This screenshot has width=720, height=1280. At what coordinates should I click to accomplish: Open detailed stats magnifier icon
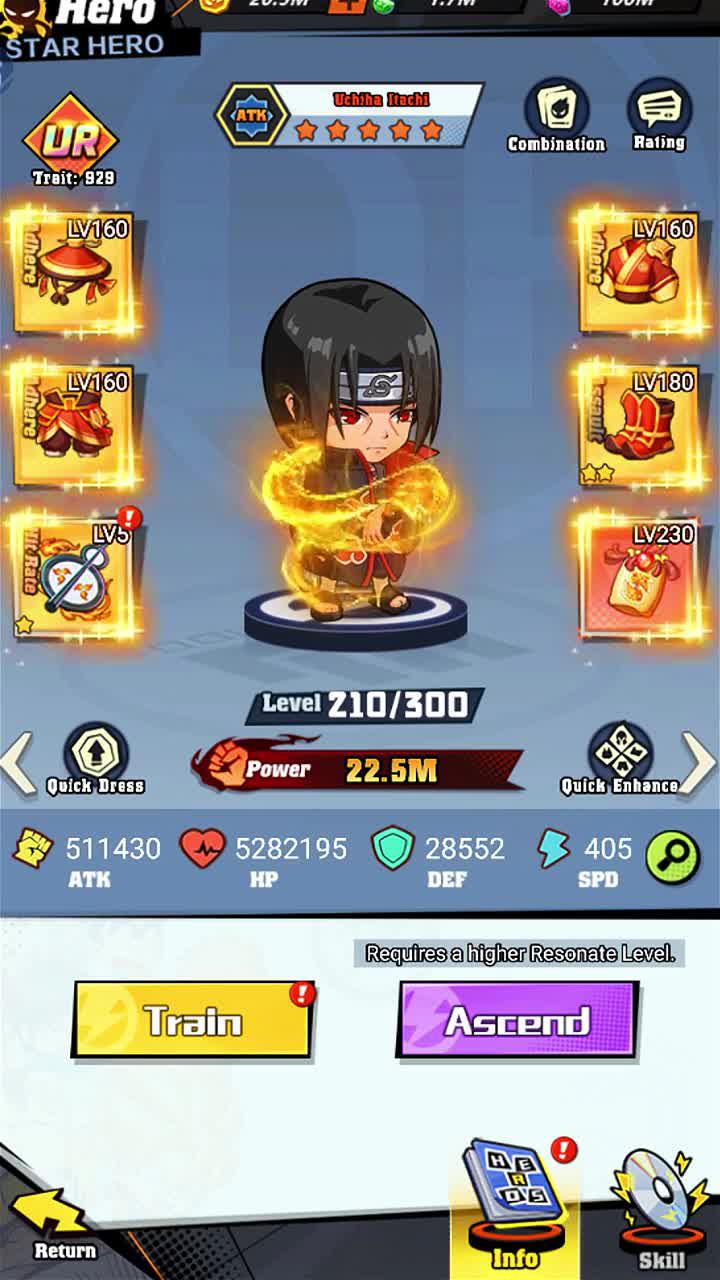(x=672, y=858)
